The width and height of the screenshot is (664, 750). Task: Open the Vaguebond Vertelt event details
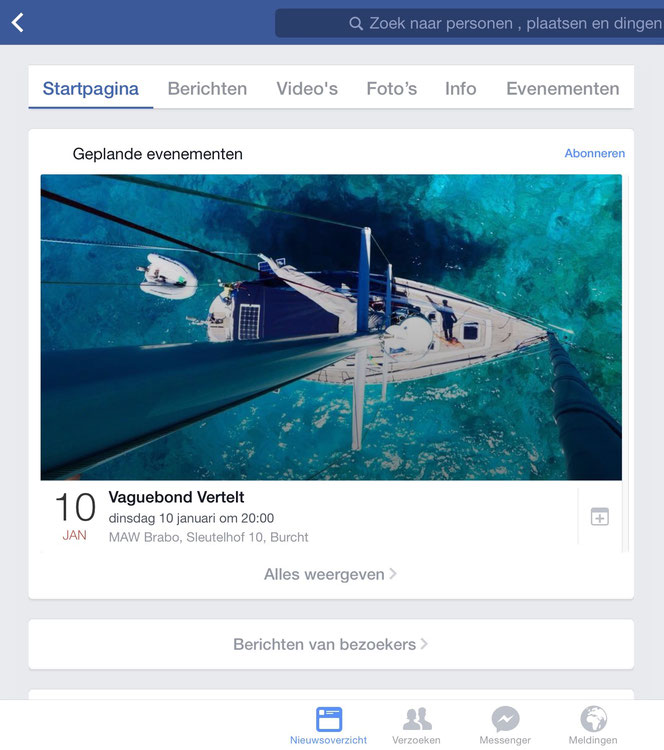pyautogui.click(x=176, y=497)
